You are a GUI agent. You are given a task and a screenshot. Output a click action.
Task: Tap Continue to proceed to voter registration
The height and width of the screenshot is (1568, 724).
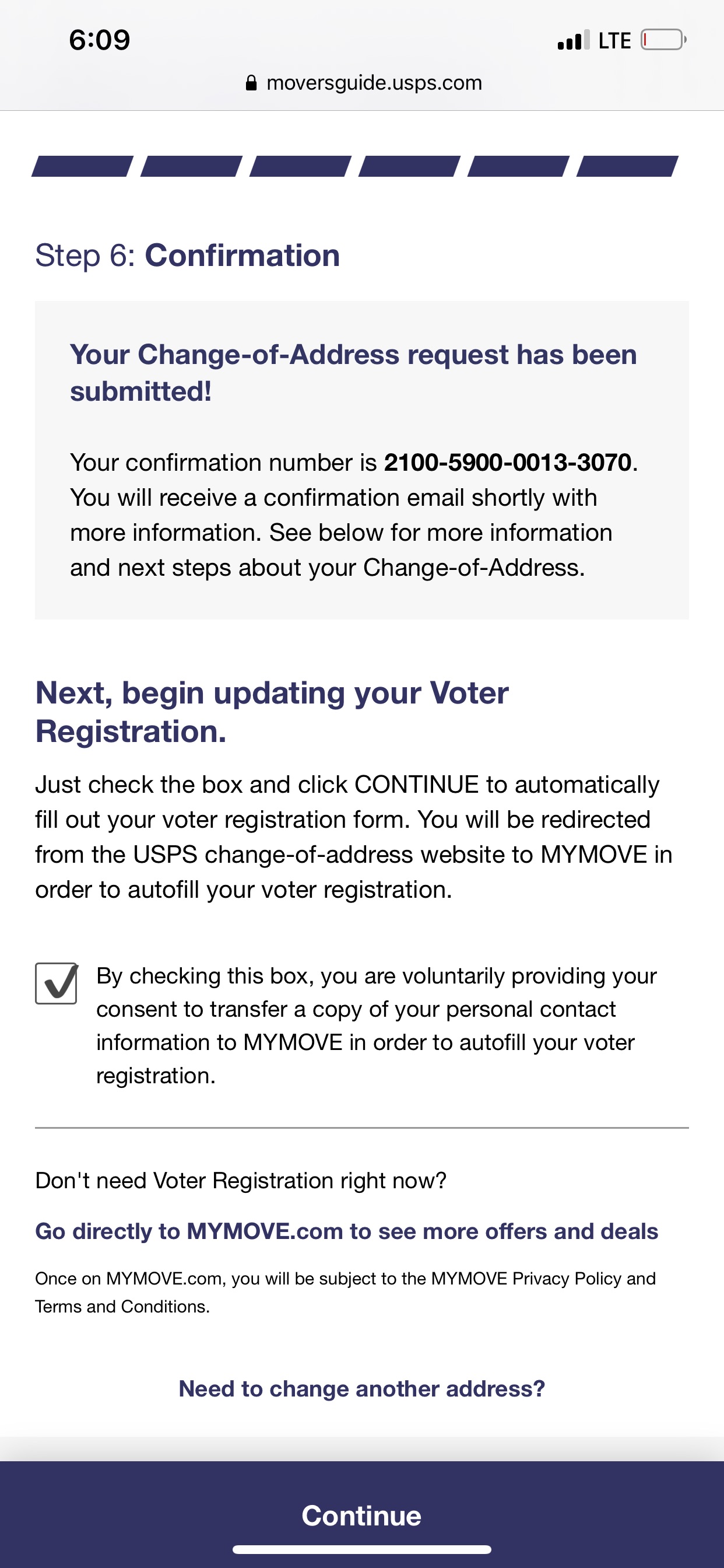[x=362, y=1514]
